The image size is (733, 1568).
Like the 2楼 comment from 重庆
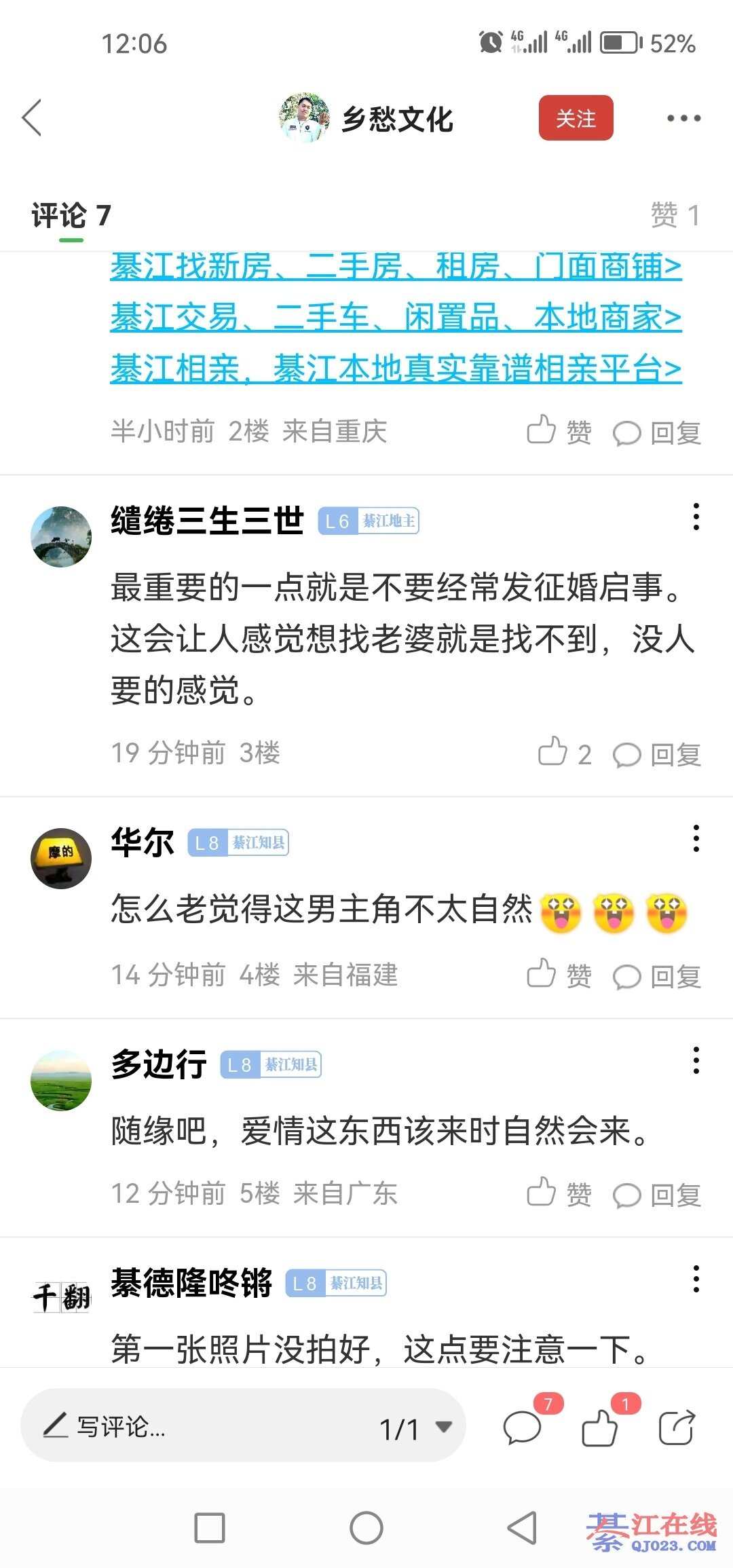559,431
